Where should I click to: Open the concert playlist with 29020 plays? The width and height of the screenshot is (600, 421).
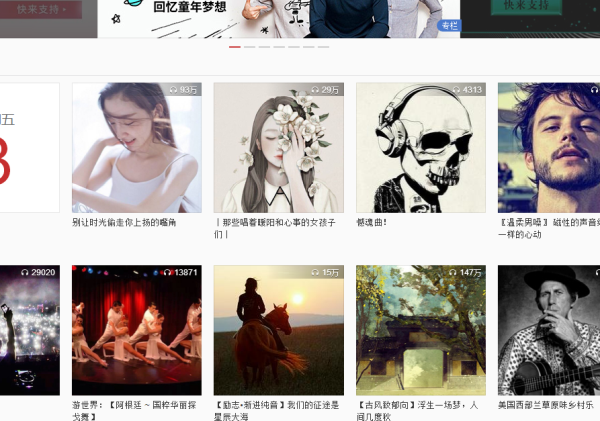pos(29,330)
